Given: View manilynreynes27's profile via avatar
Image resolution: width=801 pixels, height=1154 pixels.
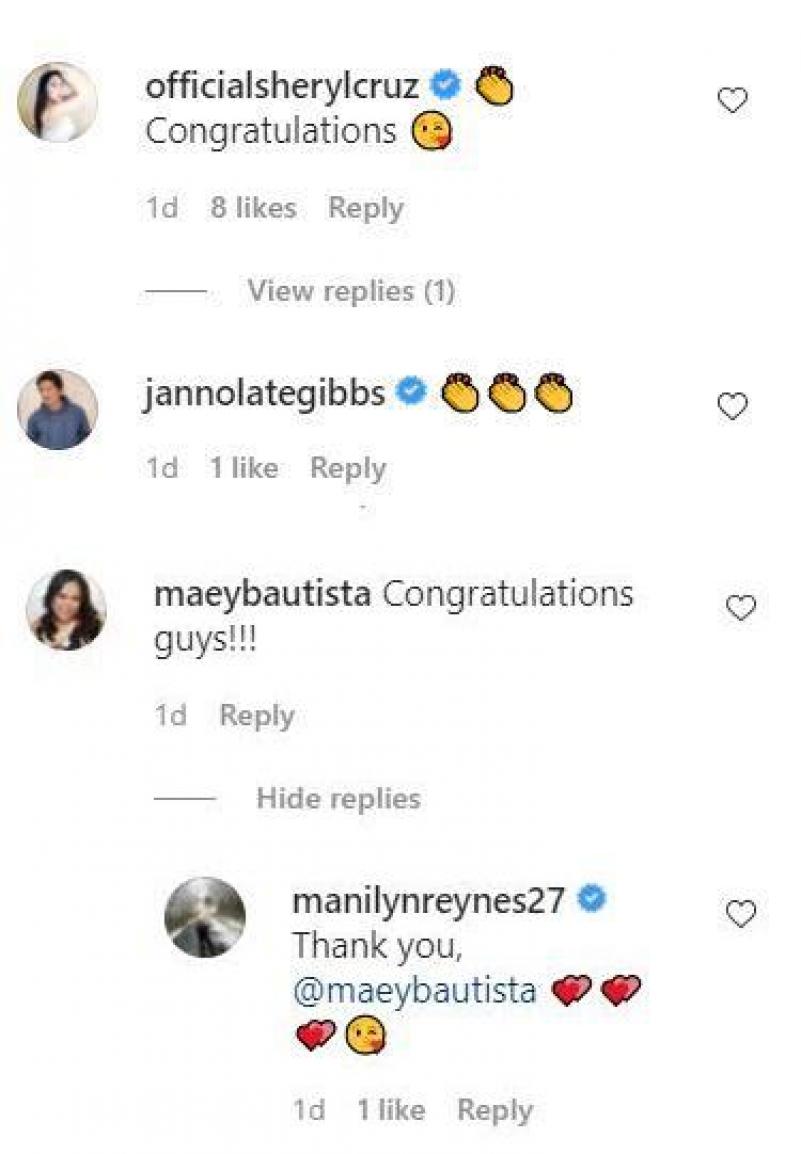Looking at the screenshot, I should [205, 917].
